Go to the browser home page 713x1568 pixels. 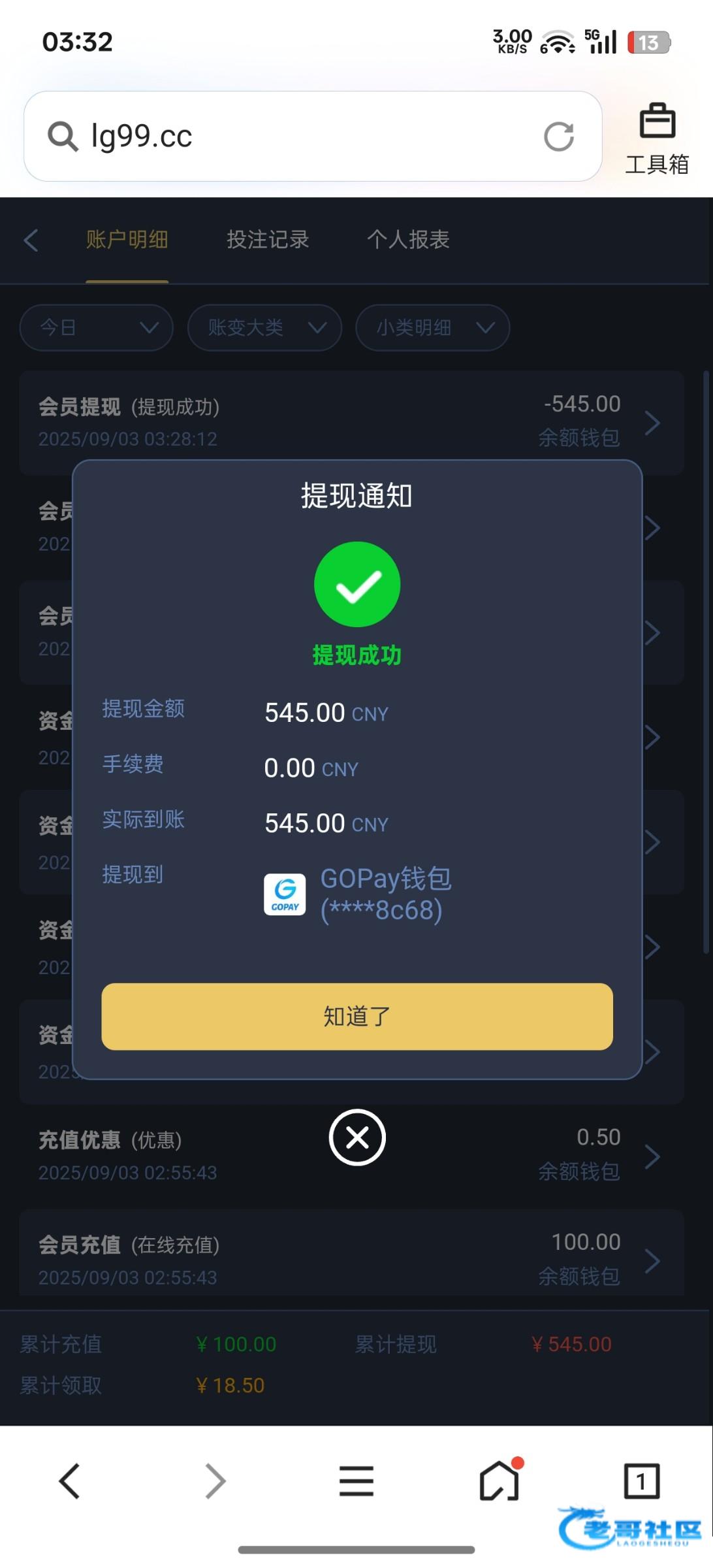tap(499, 1480)
